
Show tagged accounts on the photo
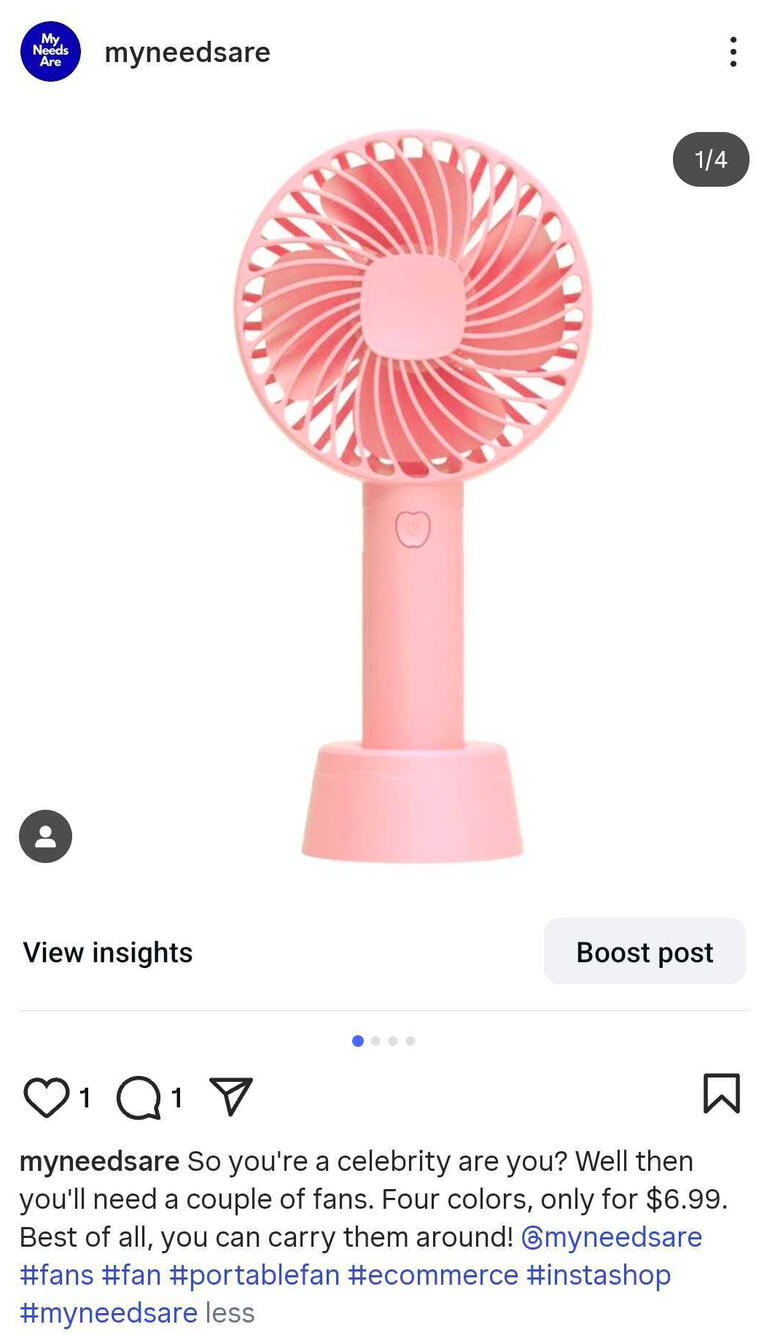(45, 836)
